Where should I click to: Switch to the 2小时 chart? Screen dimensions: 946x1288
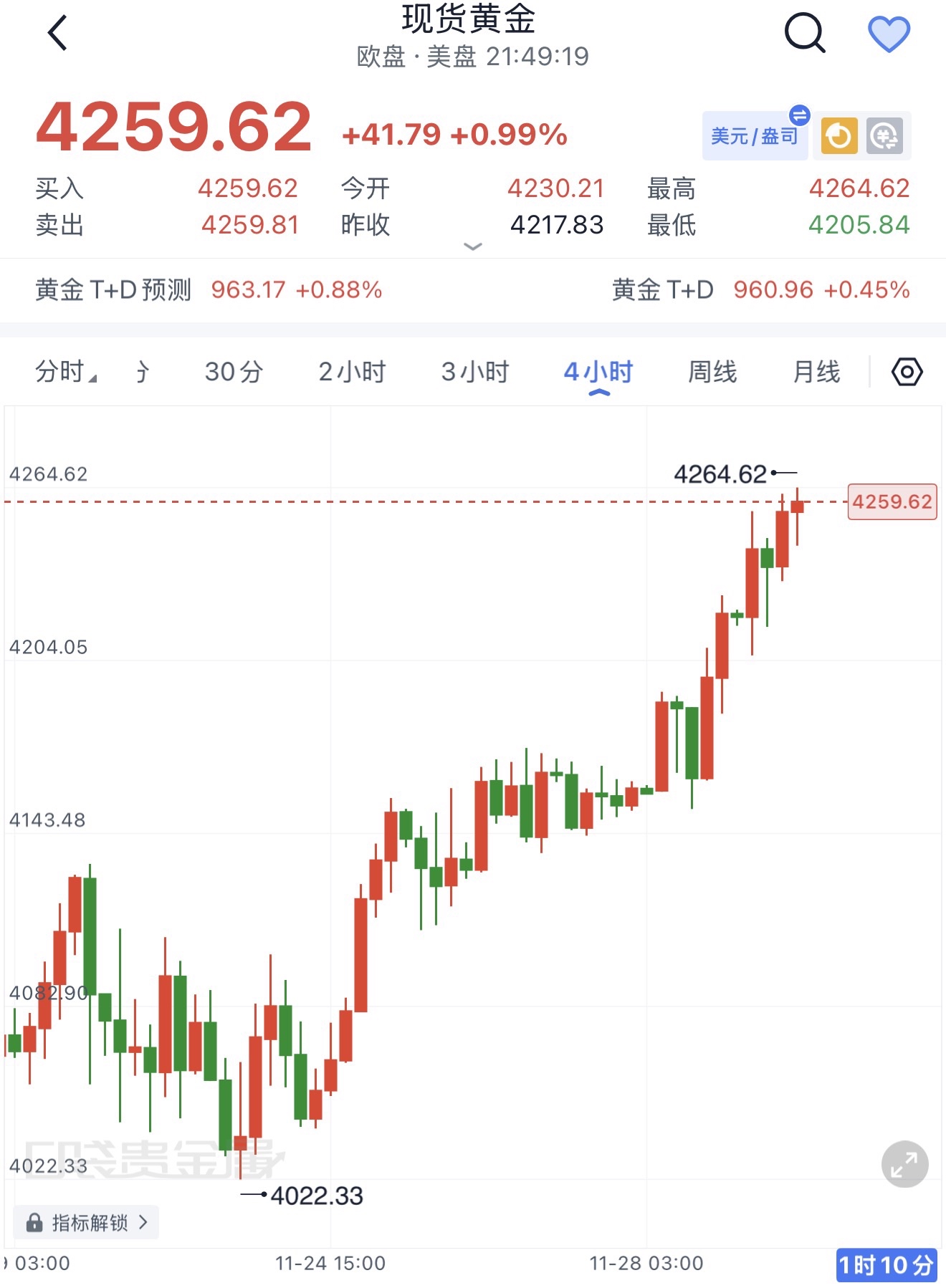pyautogui.click(x=352, y=372)
